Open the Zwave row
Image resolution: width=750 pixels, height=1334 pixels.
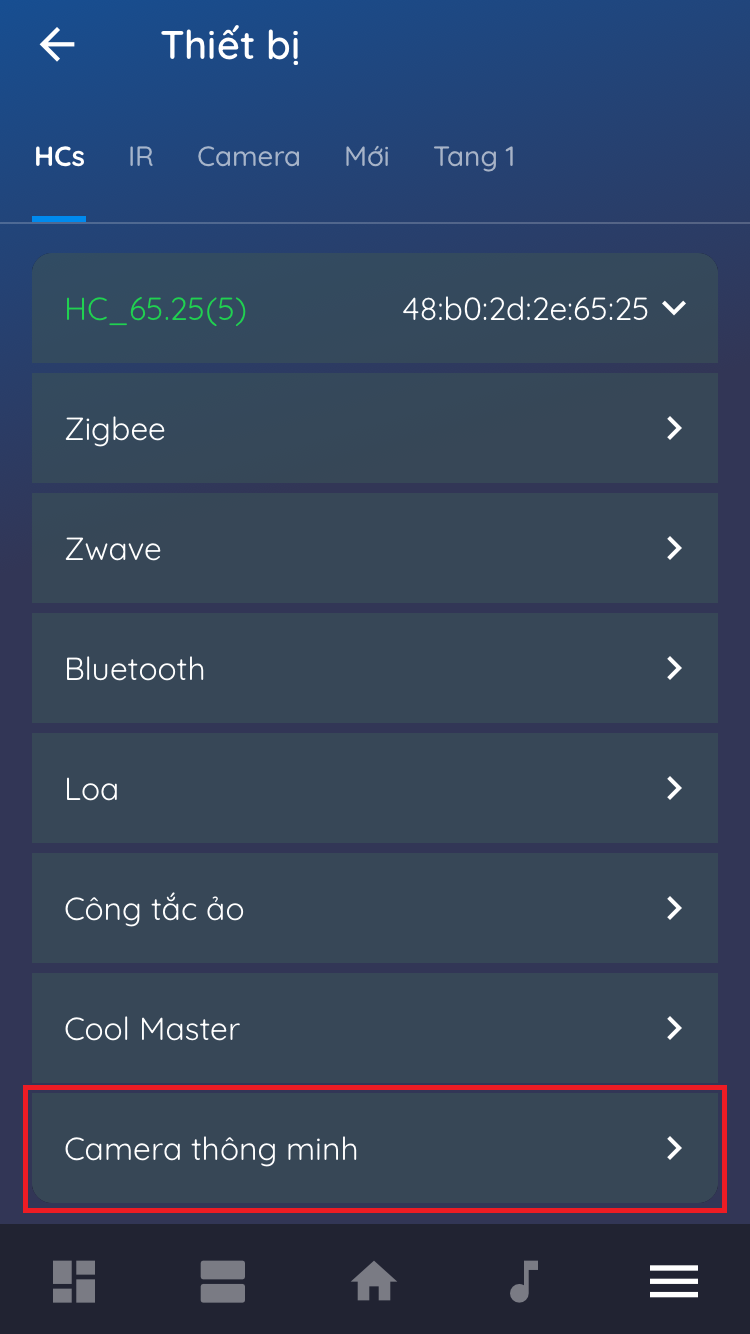point(374,549)
